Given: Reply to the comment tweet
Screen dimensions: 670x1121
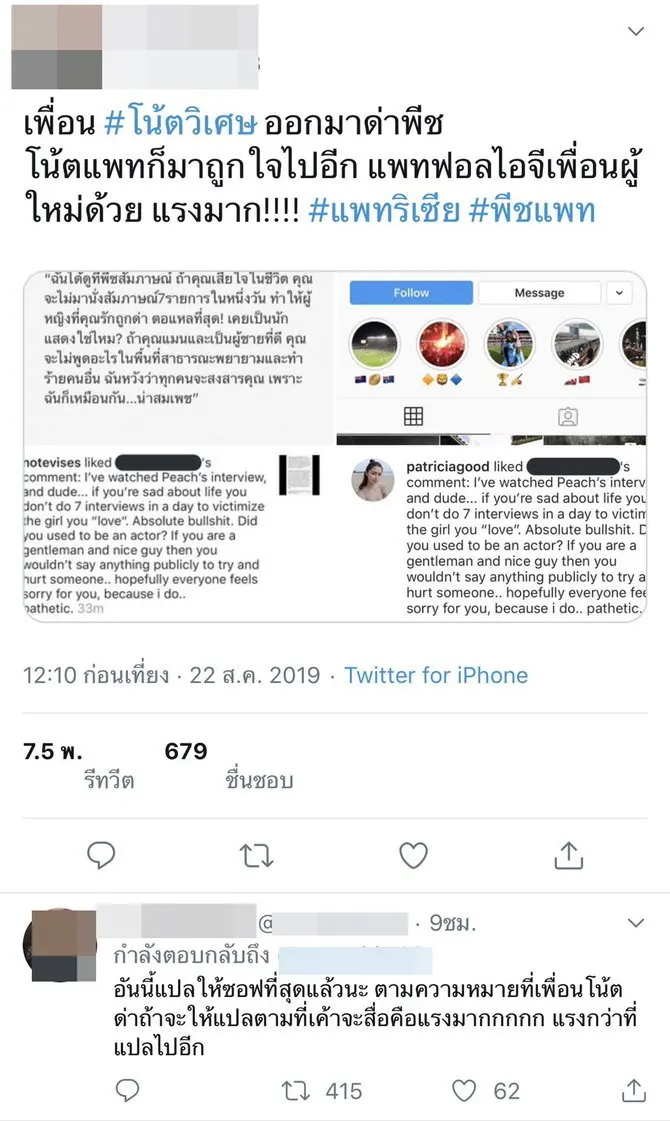Looking at the screenshot, I should point(129,1090).
